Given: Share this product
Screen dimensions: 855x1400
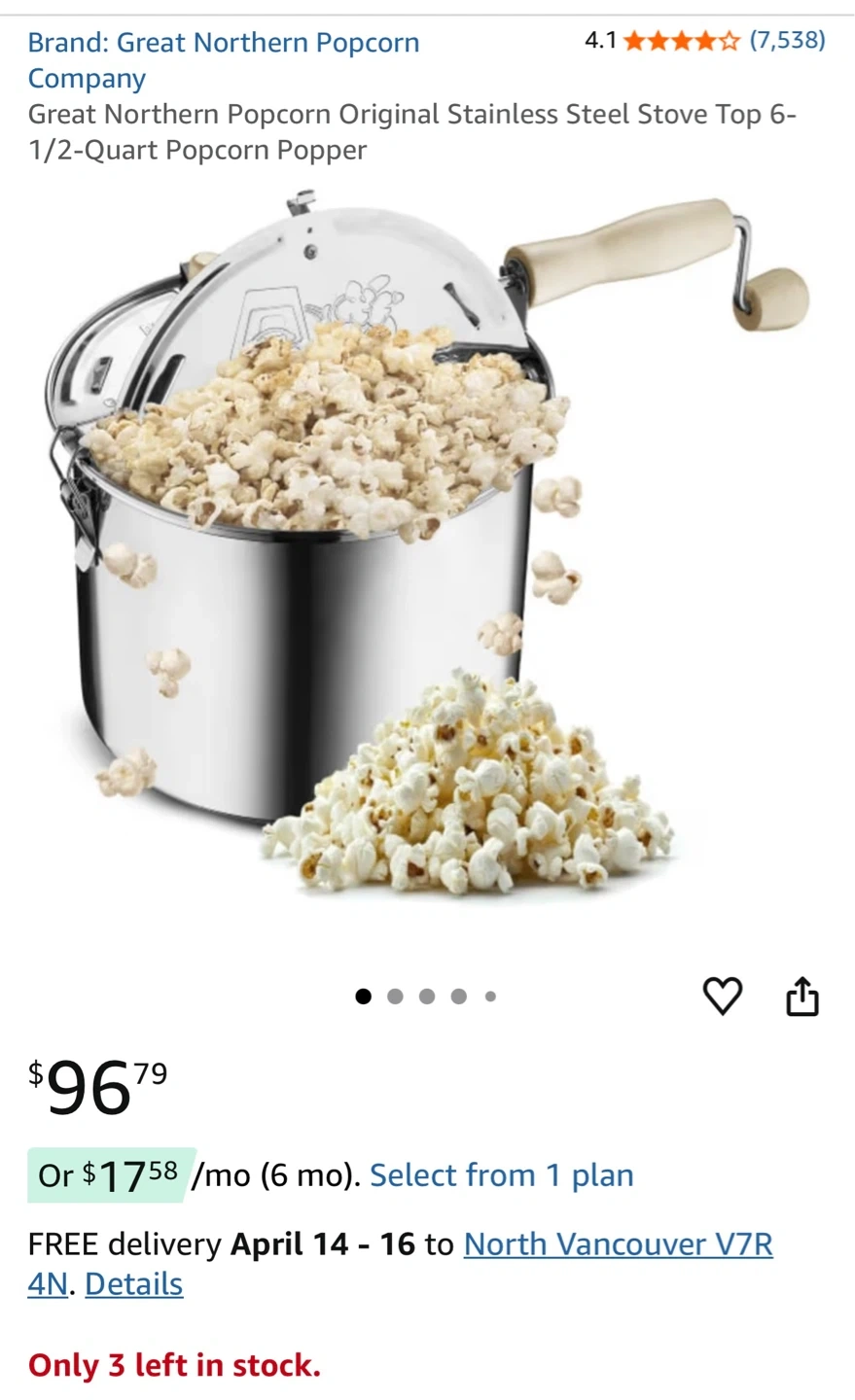Looking at the screenshot, I should click(x=802, y=996).
